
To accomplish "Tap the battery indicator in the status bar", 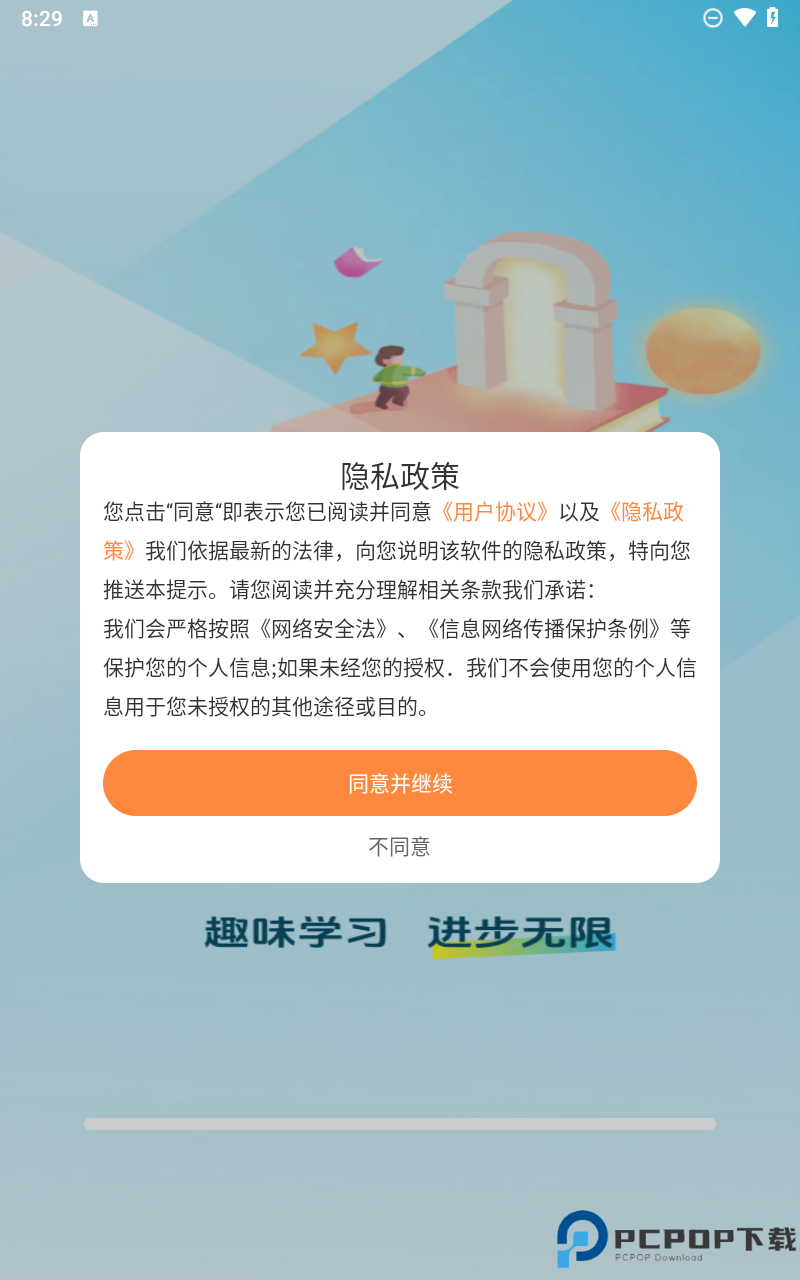I will (x=771, y=18).
